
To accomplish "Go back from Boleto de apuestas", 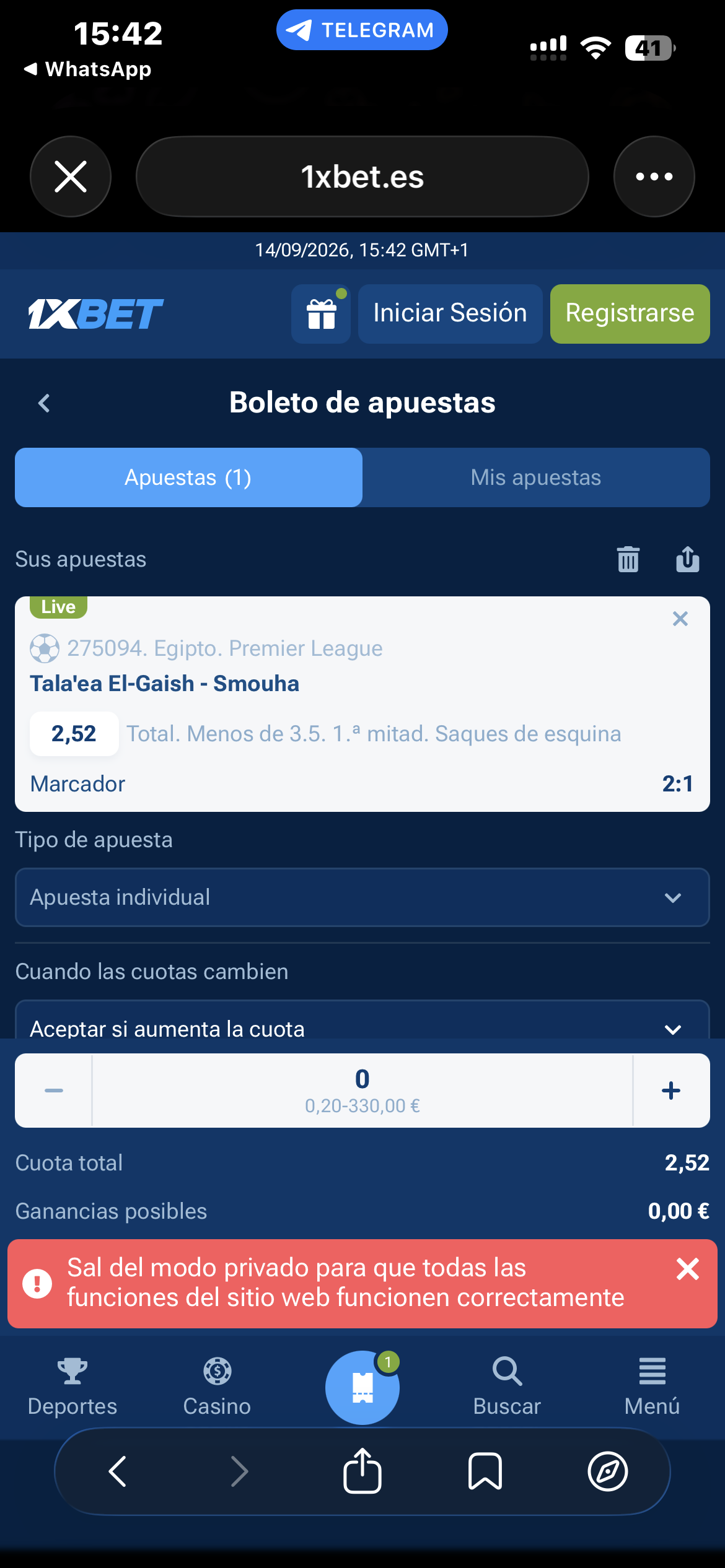I will pos(44,403).
